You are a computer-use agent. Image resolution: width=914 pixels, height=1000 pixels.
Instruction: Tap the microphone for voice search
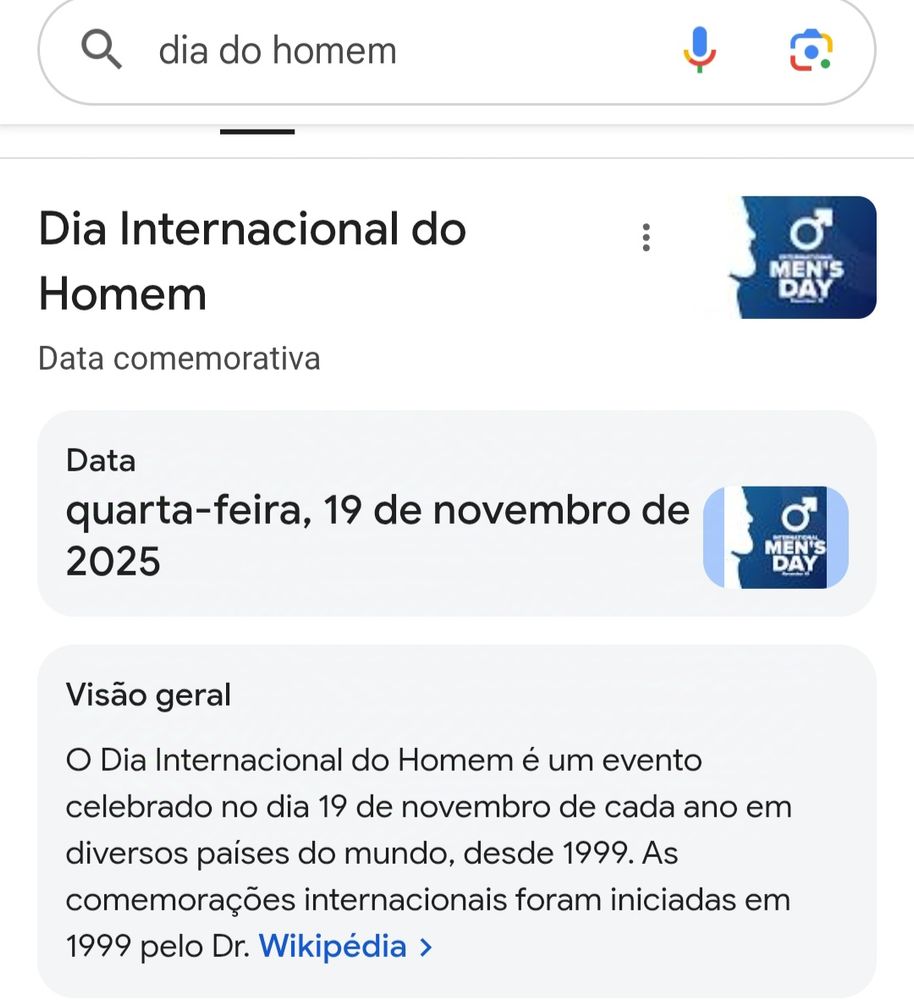tap(700, 49)
